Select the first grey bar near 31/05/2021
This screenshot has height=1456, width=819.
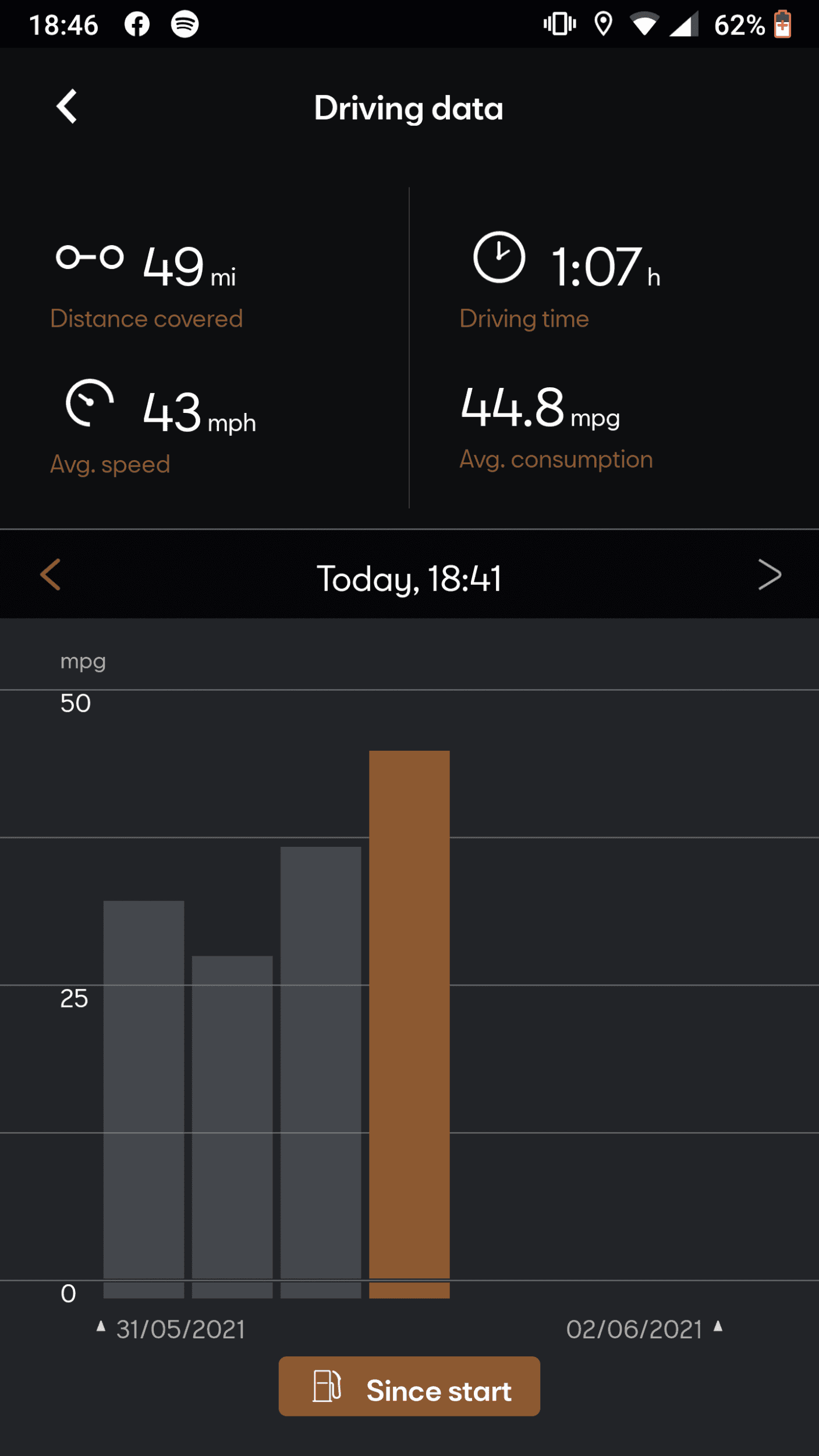click(144, 1099)
